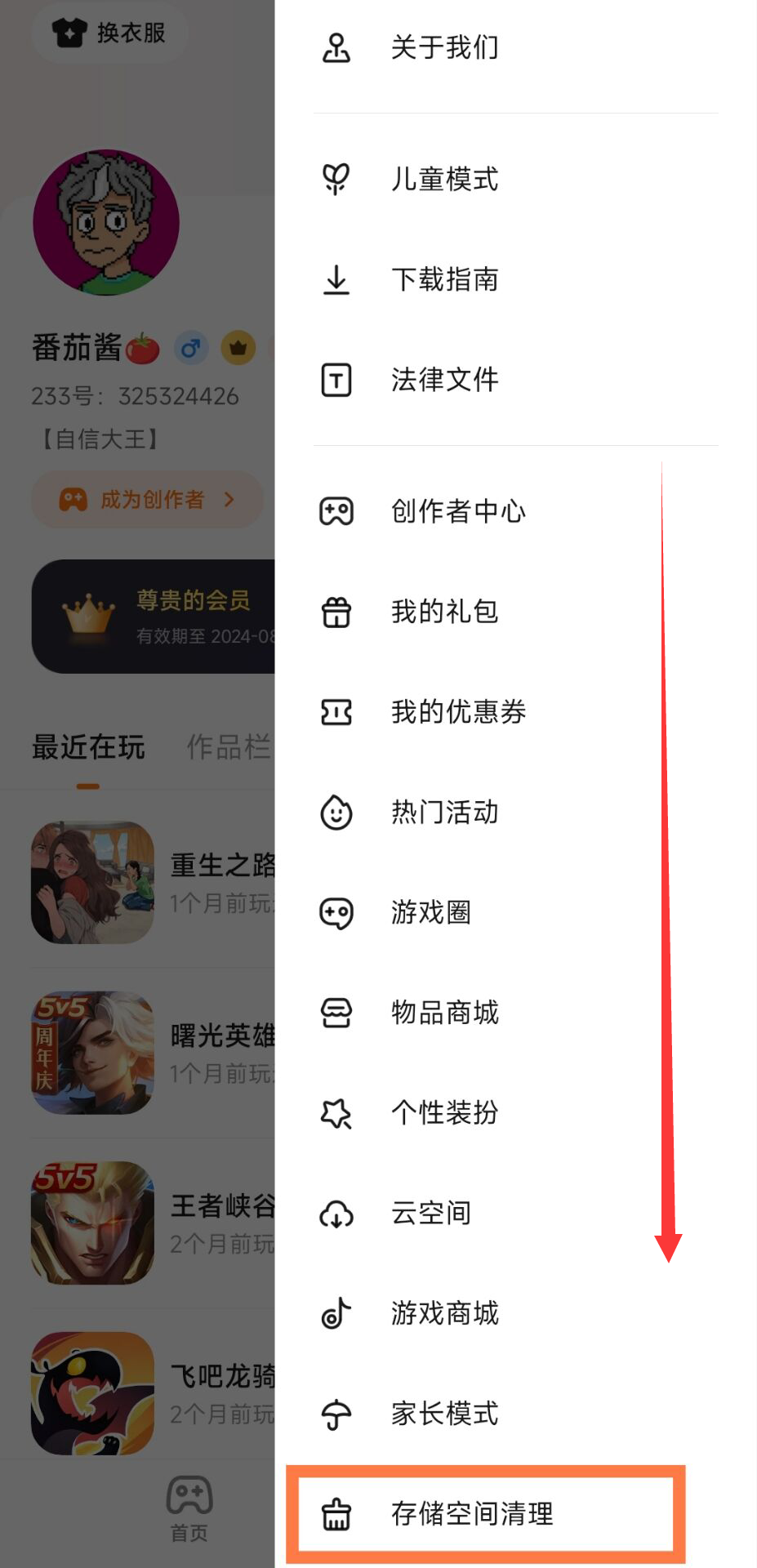Enter 儿童模式 (Children's mode)
The height and width of the screenshot is (1568, 757).
point(443,179)
